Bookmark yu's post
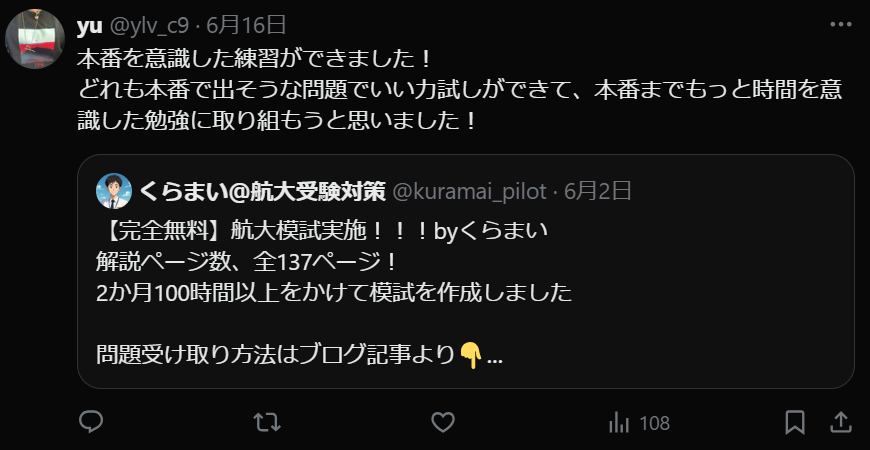The width and height of the screenshot is (870, 450). tap(795, 422)
